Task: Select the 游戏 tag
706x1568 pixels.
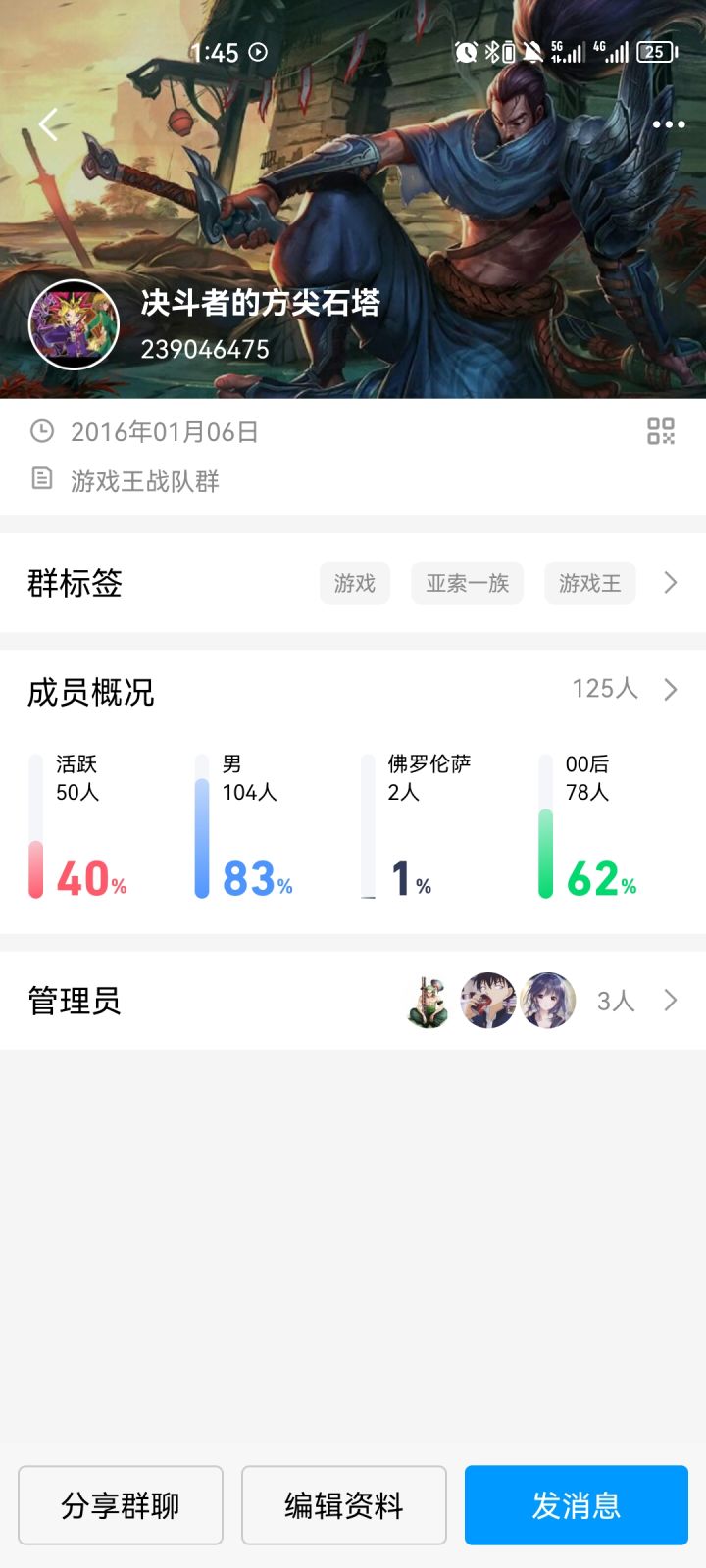Action: coord(354,582)
